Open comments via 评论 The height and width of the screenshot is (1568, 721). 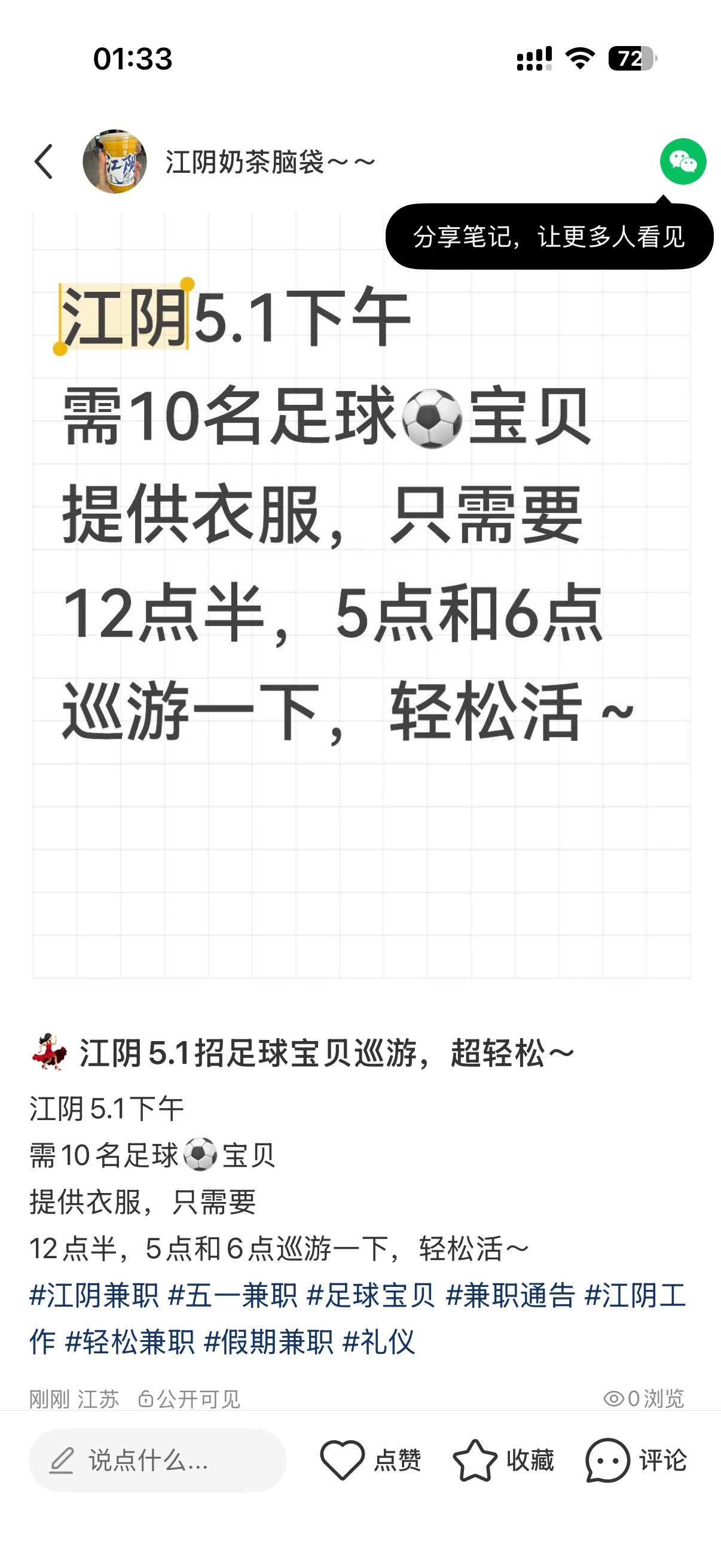point(636,1460)
